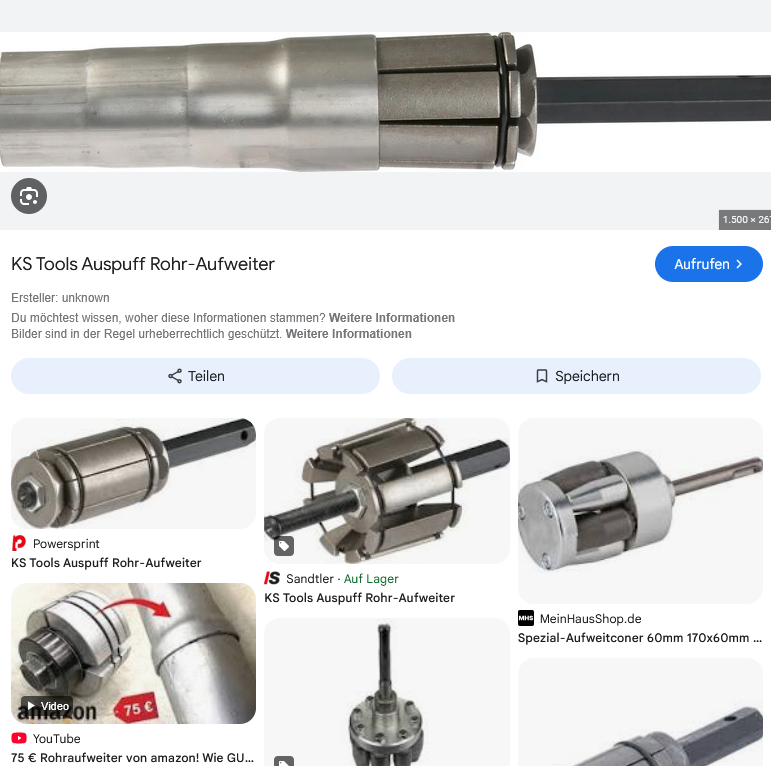This screenshot has height=766, width=771.
Task: Share this image via Teilen
Action: click(195, 376)
